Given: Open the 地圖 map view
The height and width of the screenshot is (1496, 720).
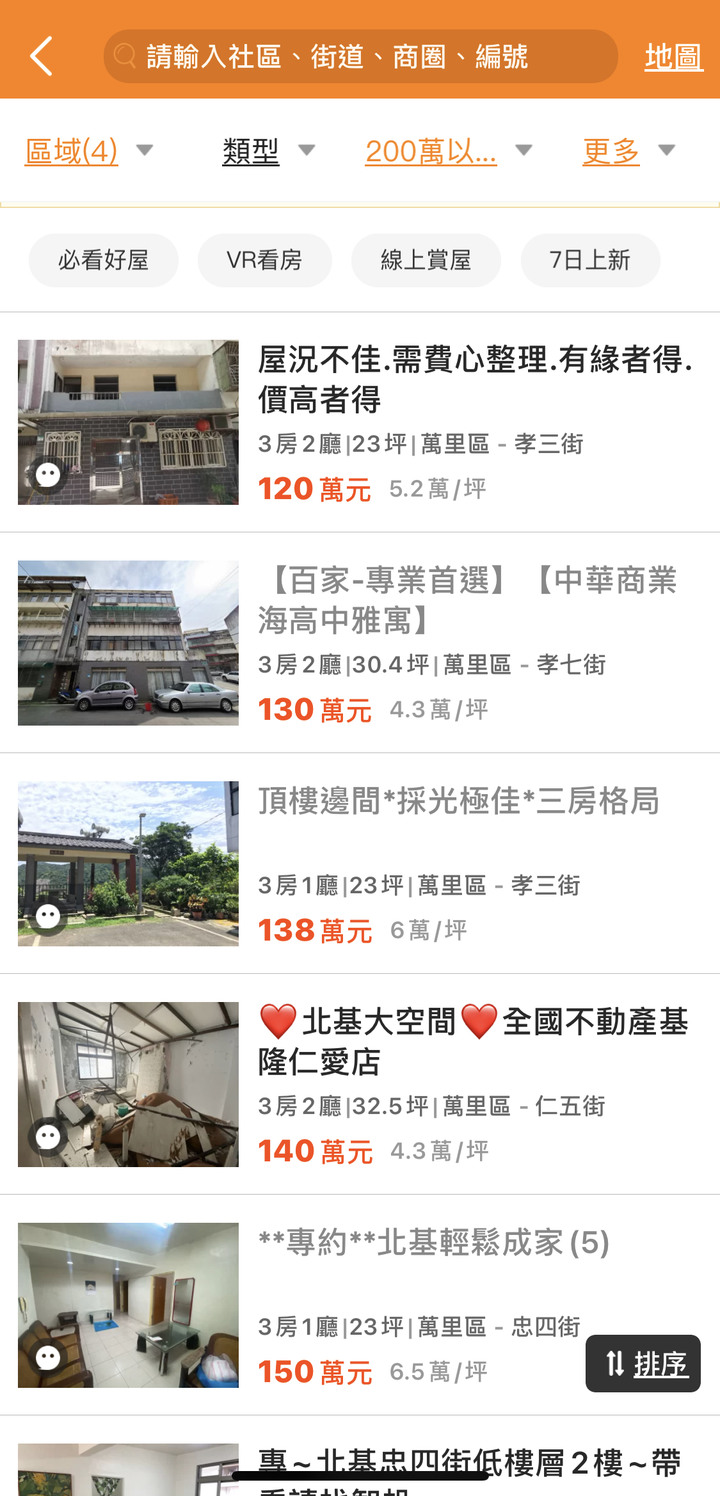Looking at the screenshot, I should [x=673, y=56].
